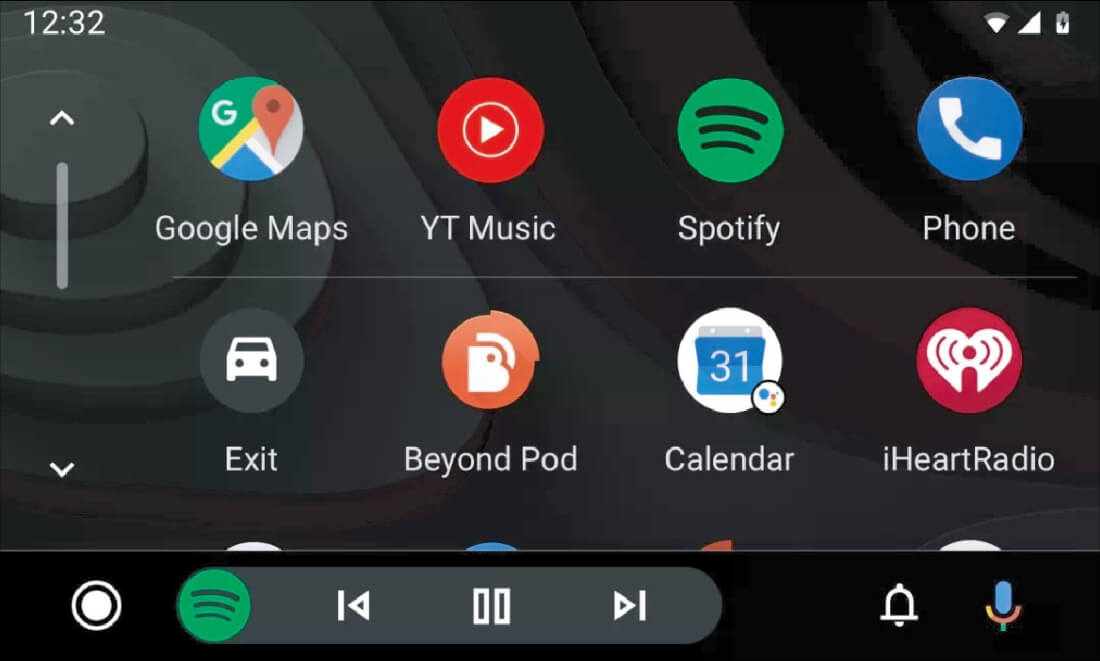Tap Exit to leave Android Auto
1100x661 pixels.
coord(251,361)
